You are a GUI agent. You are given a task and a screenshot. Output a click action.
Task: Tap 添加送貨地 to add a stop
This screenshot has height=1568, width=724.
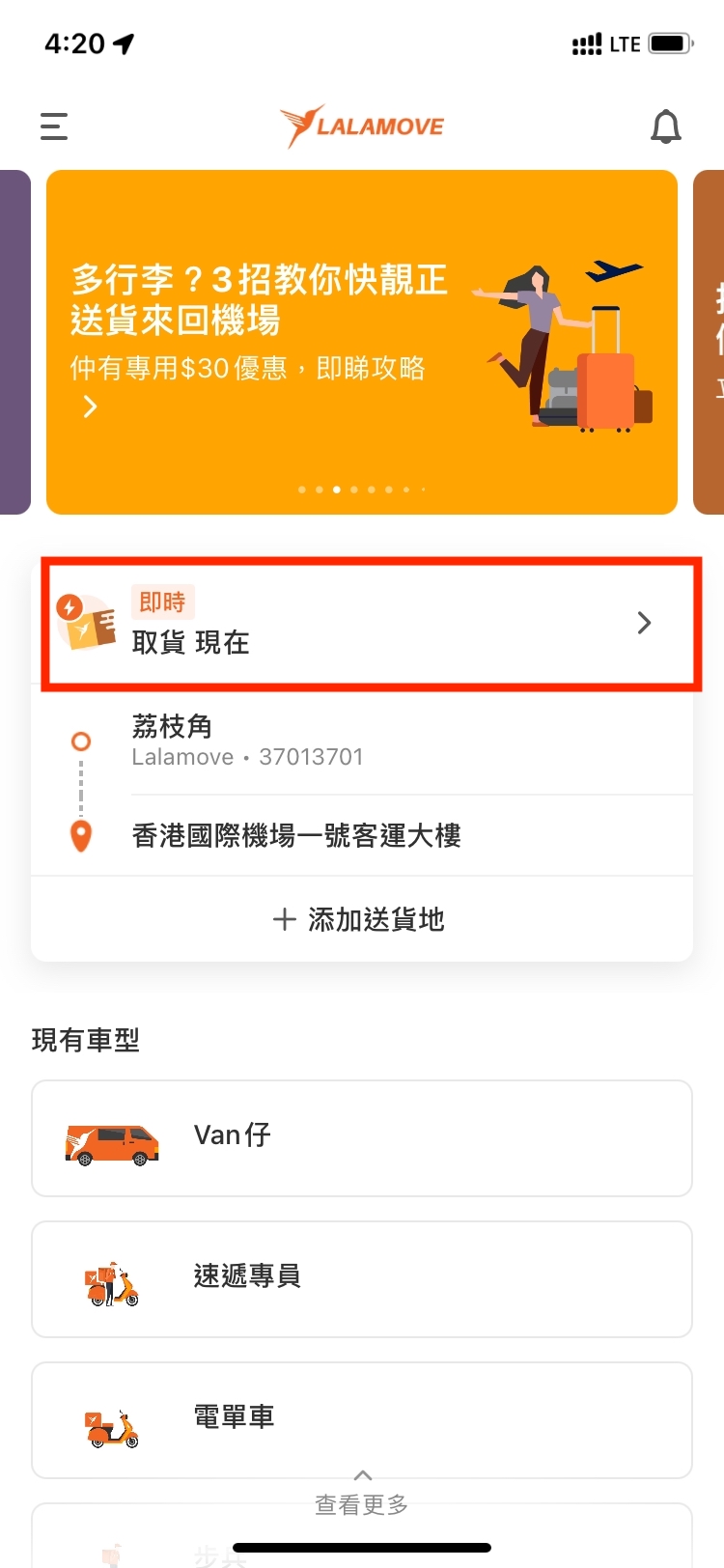pyautogui.click(x=361, y=919)
